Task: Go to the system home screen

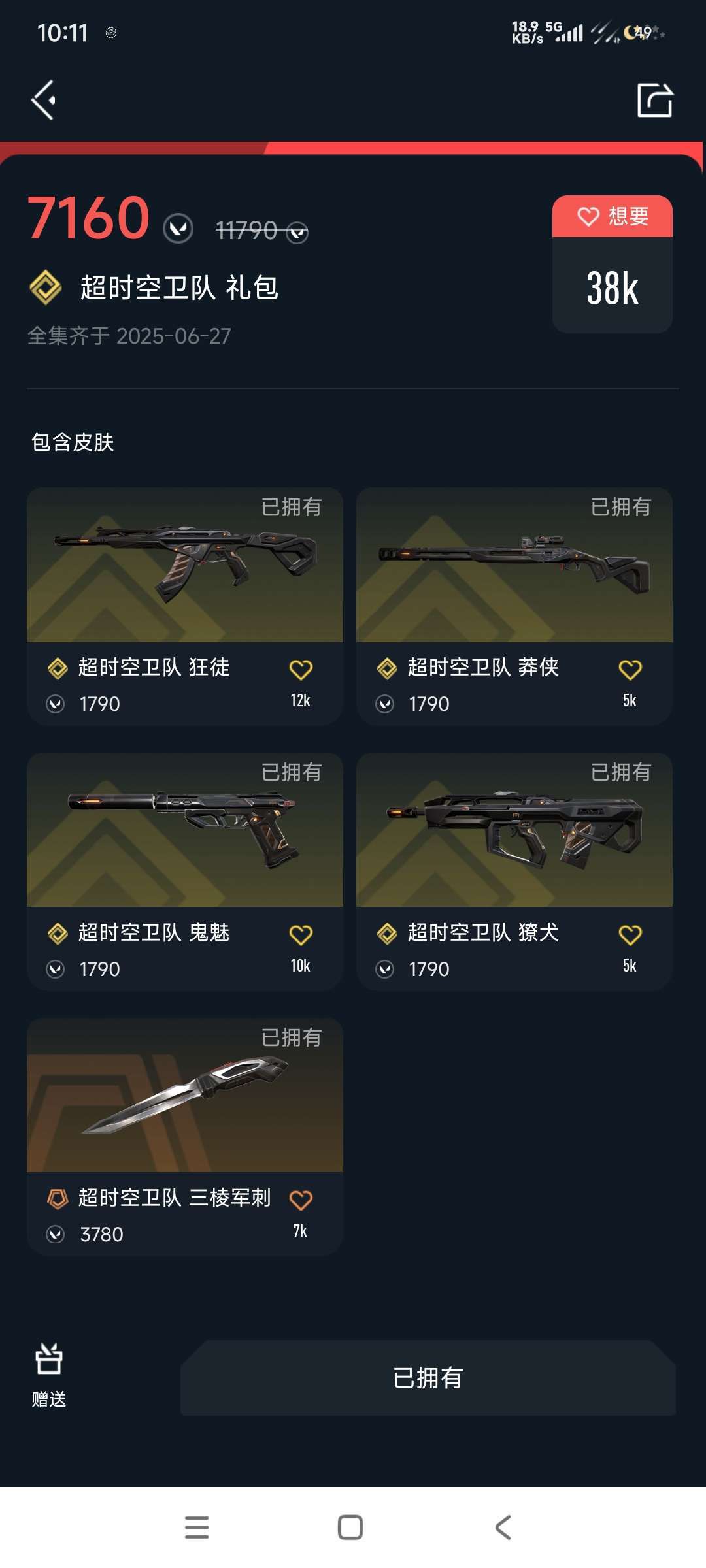Action: click(350, 1527)
